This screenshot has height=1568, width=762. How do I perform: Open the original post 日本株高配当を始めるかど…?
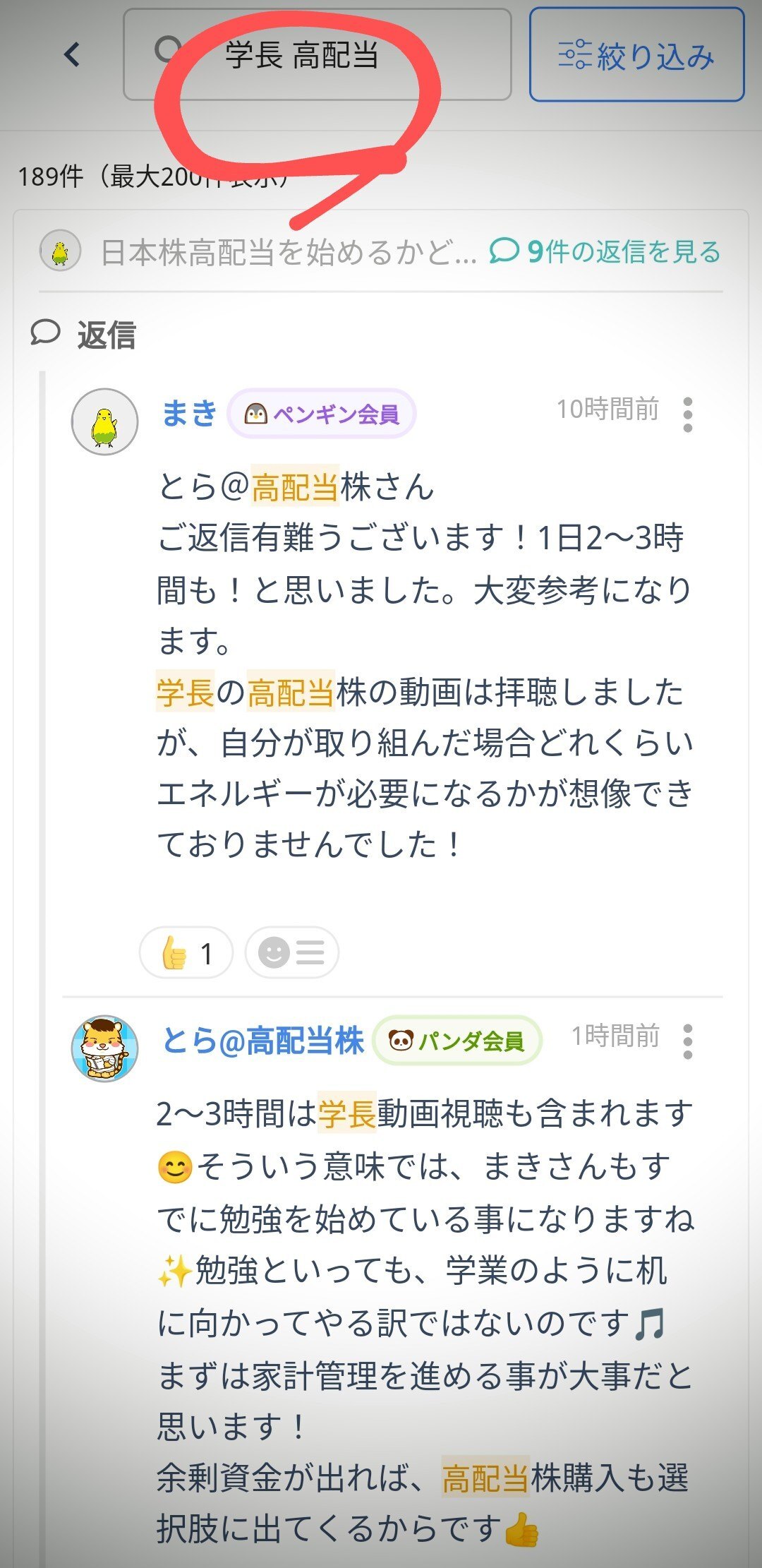(288, 252)
